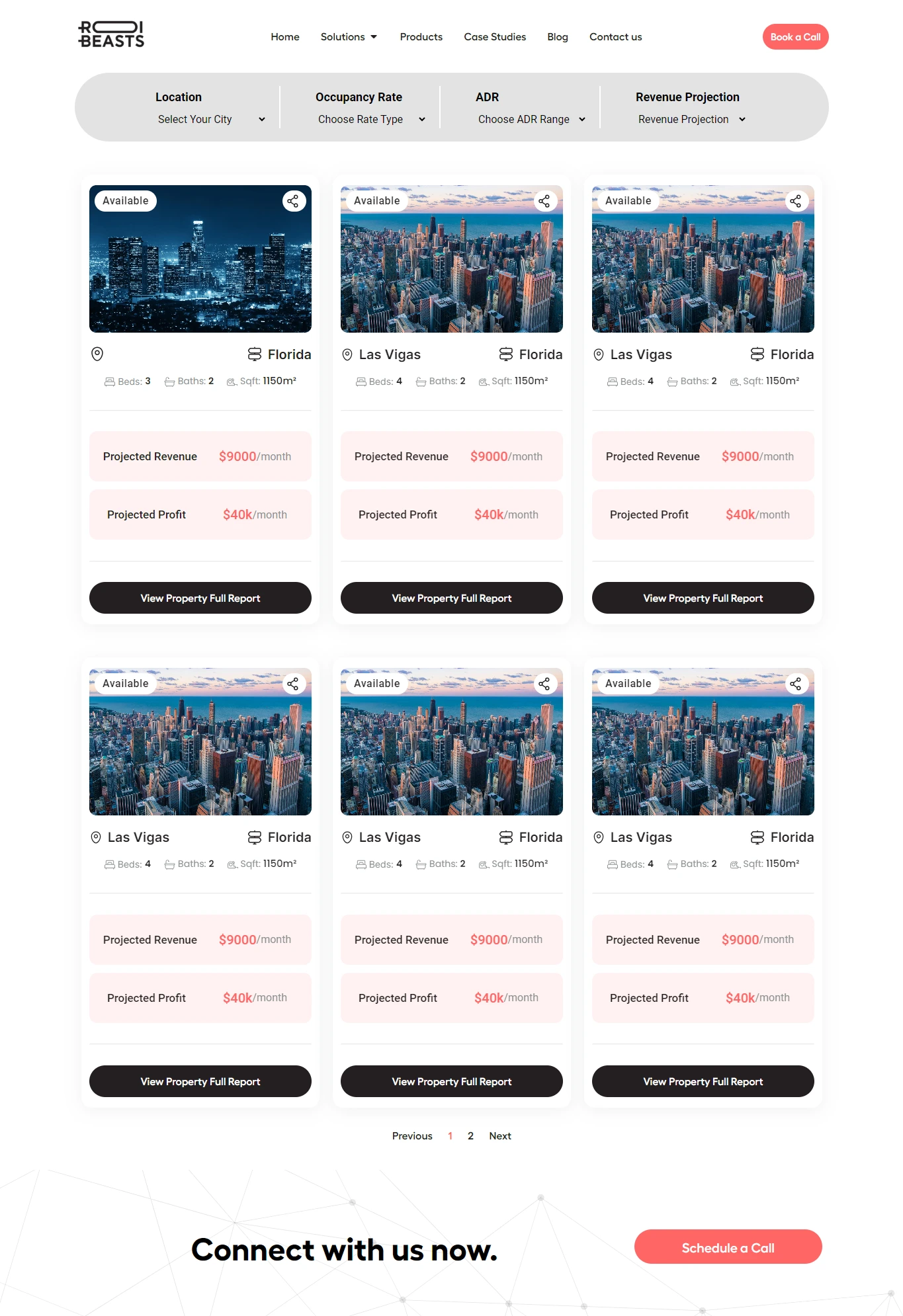Share the night skyline property card
Image resolution: width=903 pixels, height=1316 pixels.
pyautogui.click(x=294, y=201)
